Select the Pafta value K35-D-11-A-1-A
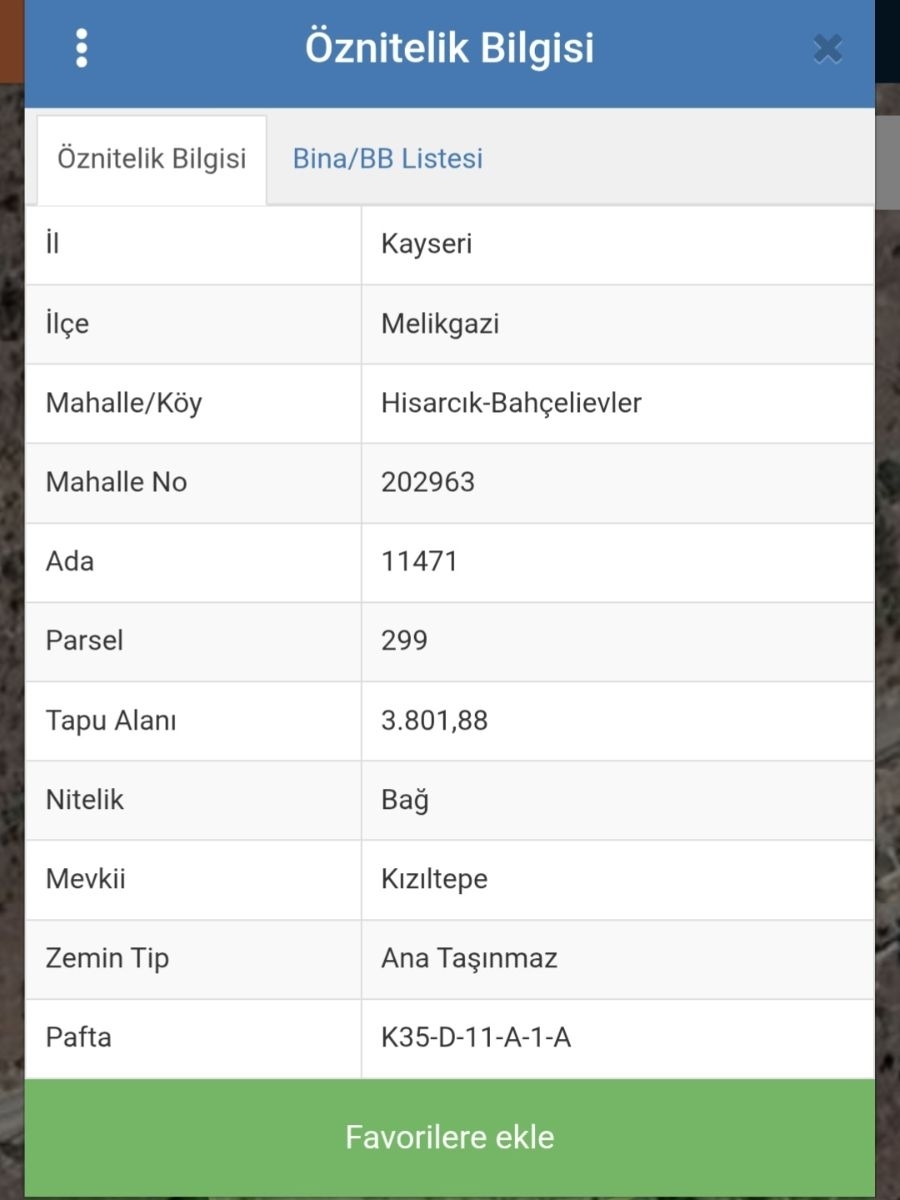Image resolution: width=900 pixels, height=1200 pixels. pyautogui.click(x=477, y=1038)
